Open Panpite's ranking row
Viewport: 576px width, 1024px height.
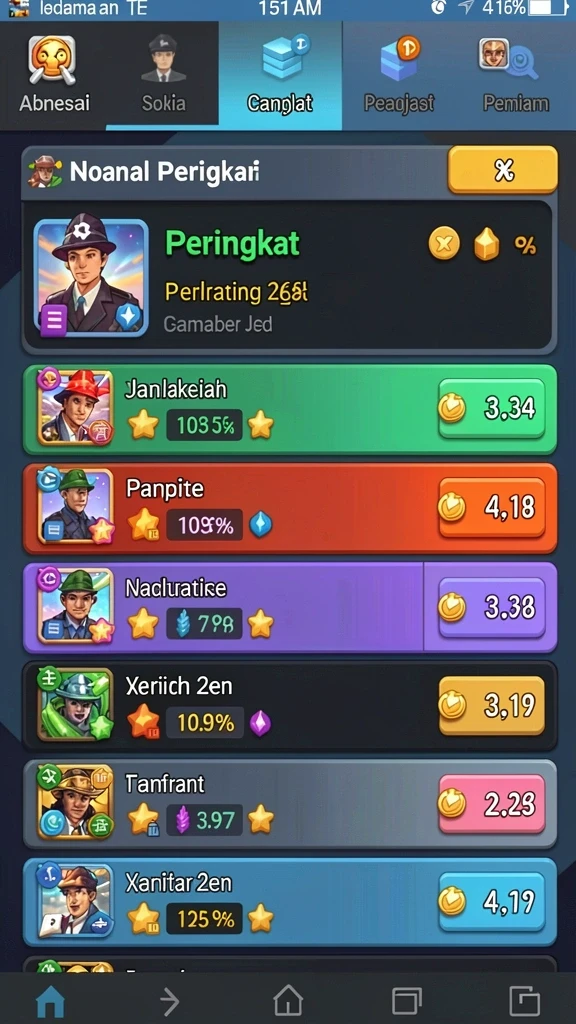pyautogui.click(x=290, y=509)
